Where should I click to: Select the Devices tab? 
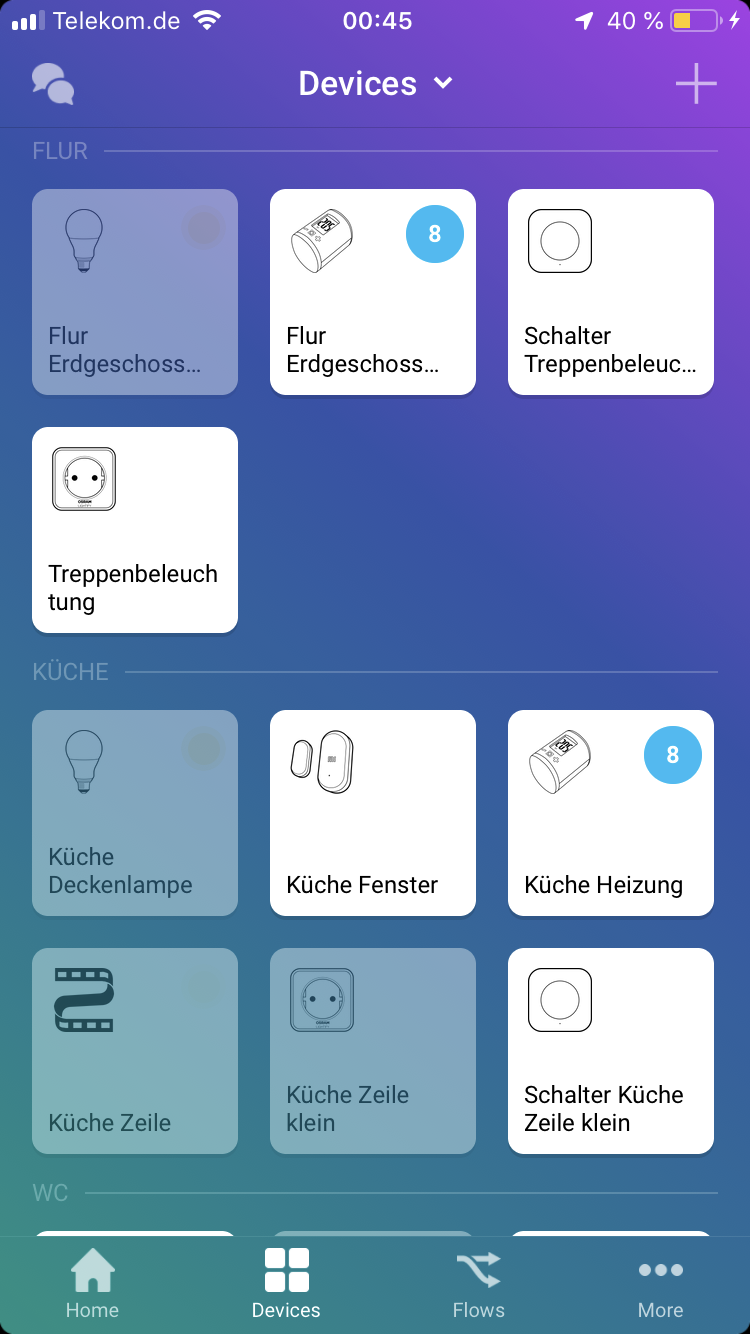click(x=286, y=1285)
